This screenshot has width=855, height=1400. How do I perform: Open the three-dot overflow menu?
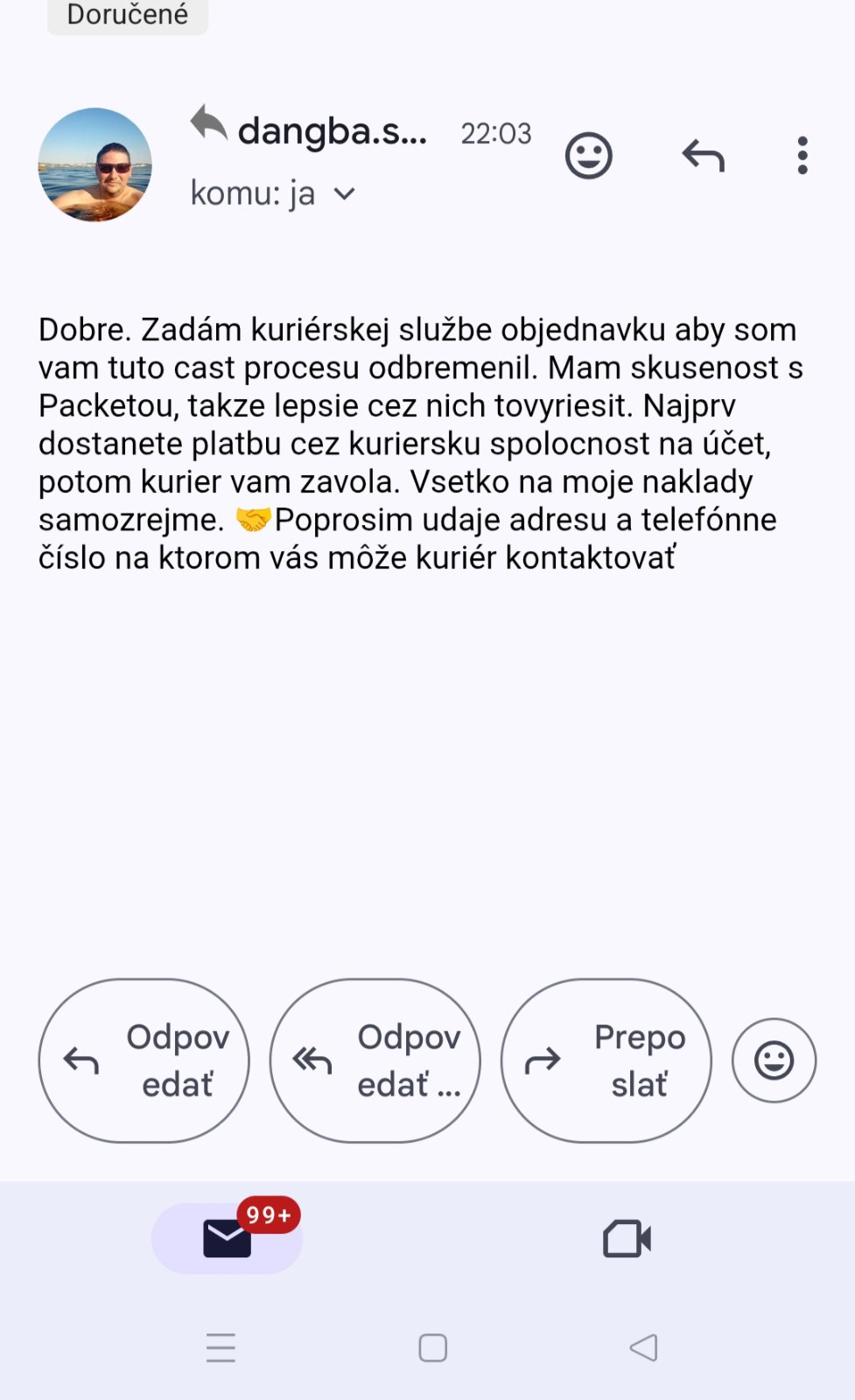[x=802, y=157]
